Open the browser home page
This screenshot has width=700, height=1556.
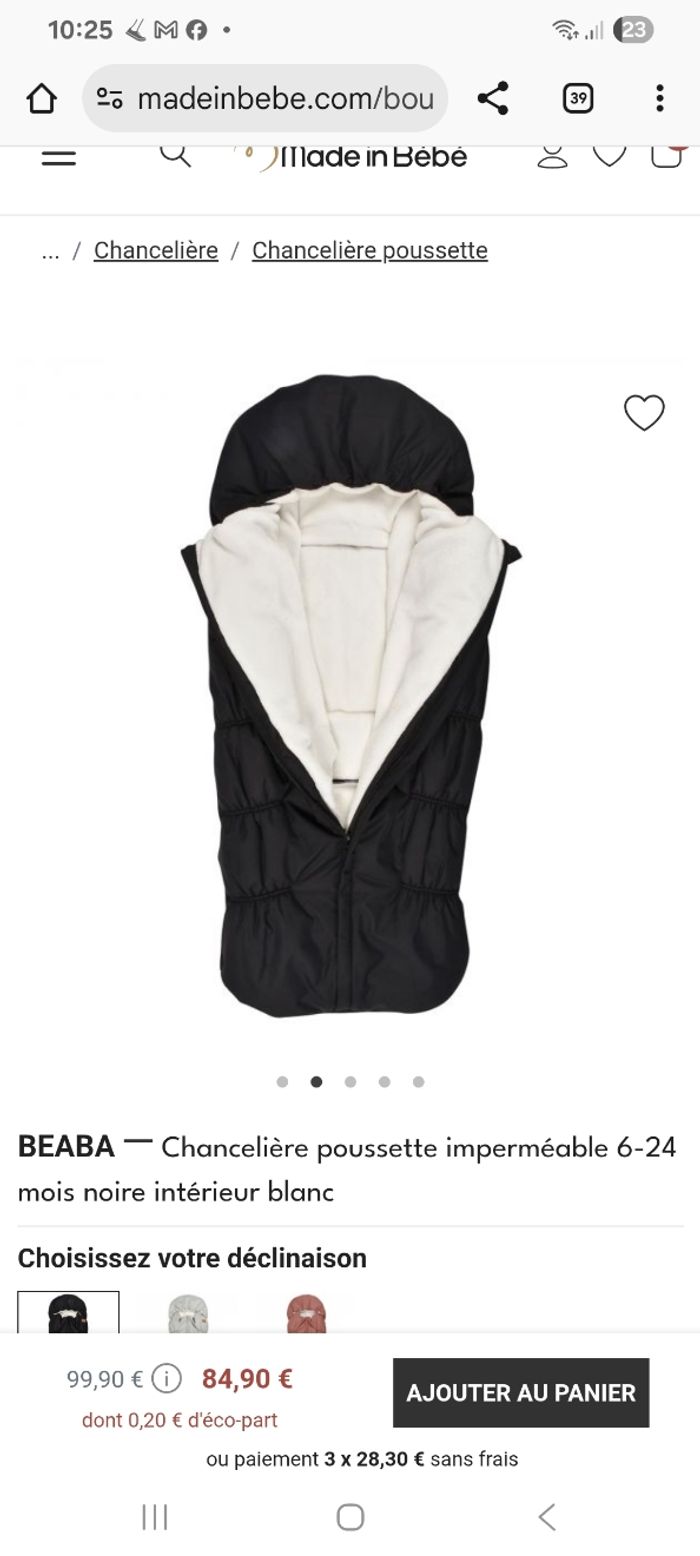[41, 98]
